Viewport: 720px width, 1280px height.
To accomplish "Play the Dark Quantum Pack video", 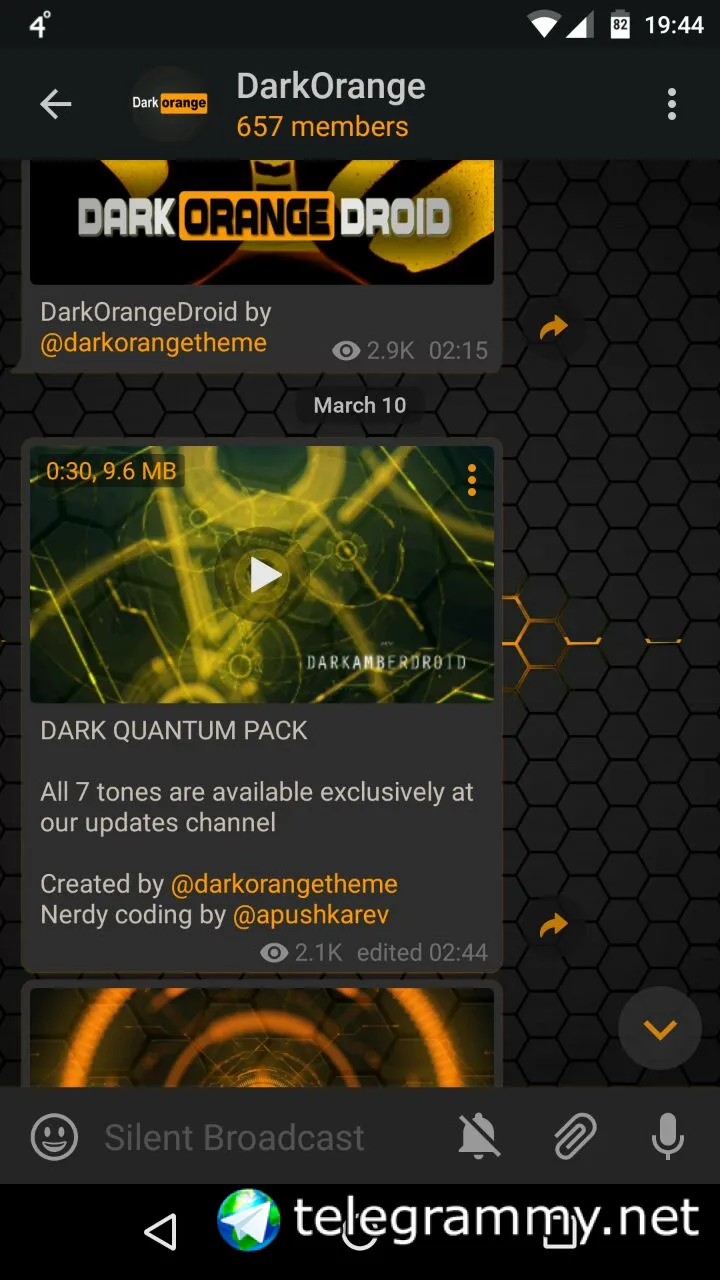I will pyautogui.click(x=264, y=574).
